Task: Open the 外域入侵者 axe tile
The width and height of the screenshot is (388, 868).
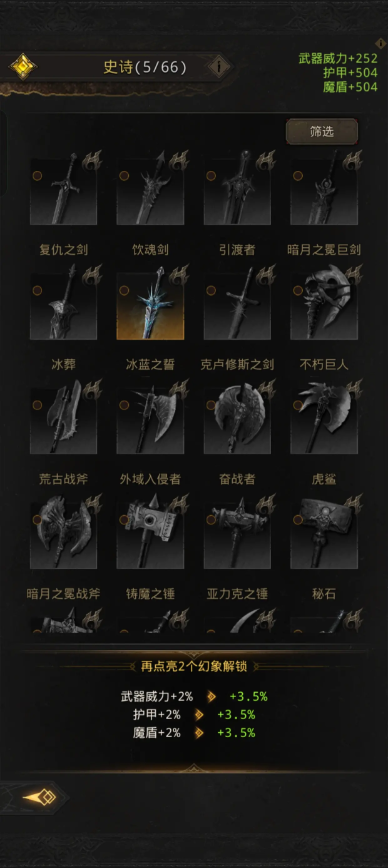Action: click(150, 418)
